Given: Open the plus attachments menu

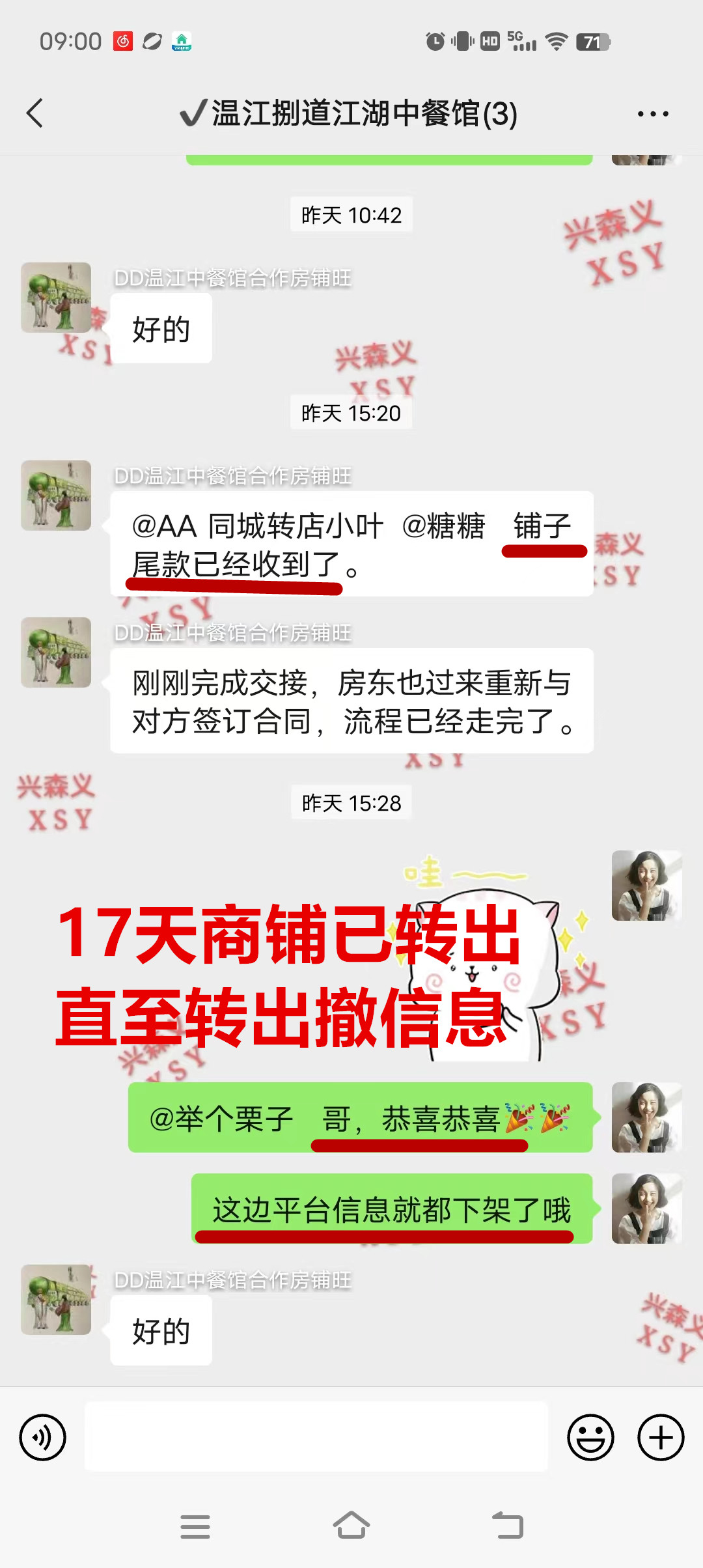Looking at the screenshot, I should 661,1437.
